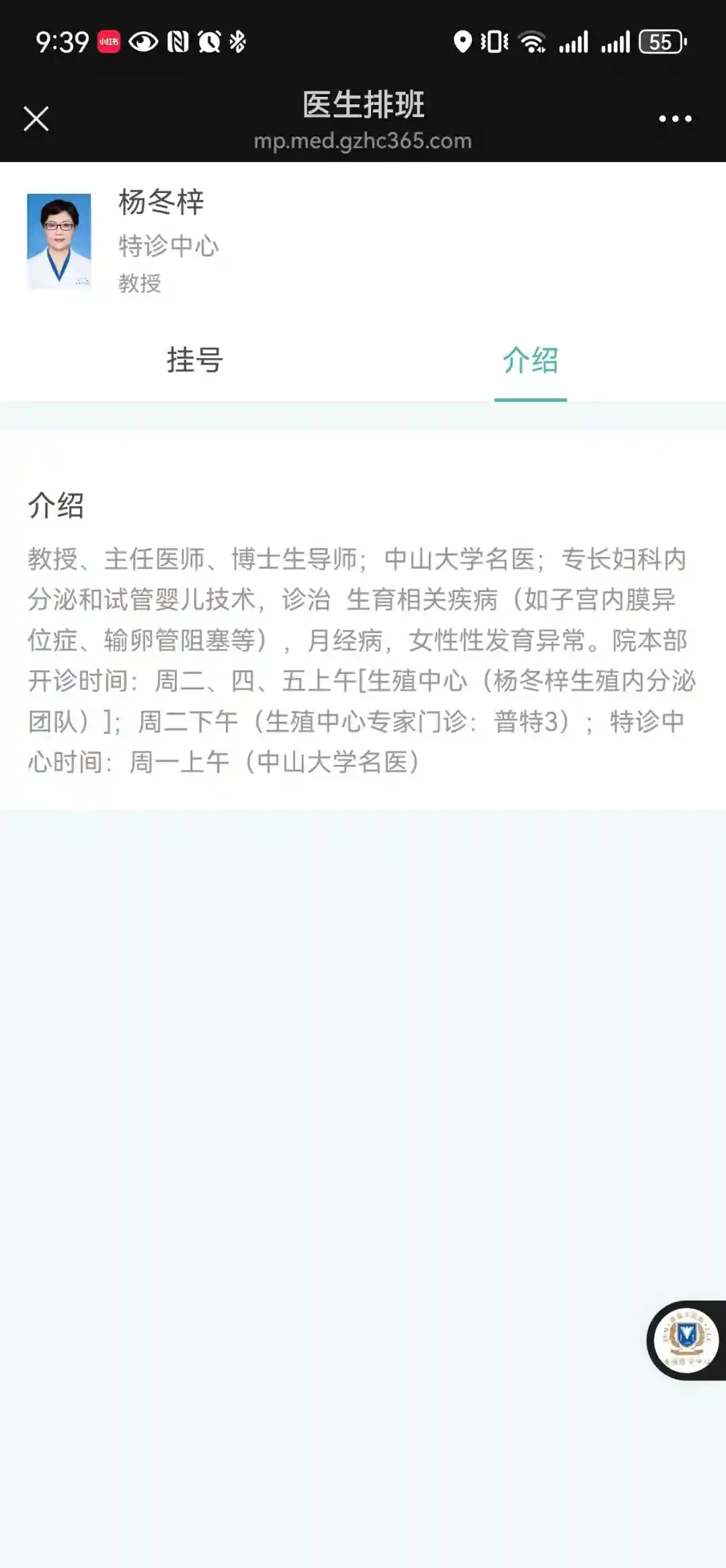
Task: Select the 介绍 tab
Action: click(x=530, y=361)
